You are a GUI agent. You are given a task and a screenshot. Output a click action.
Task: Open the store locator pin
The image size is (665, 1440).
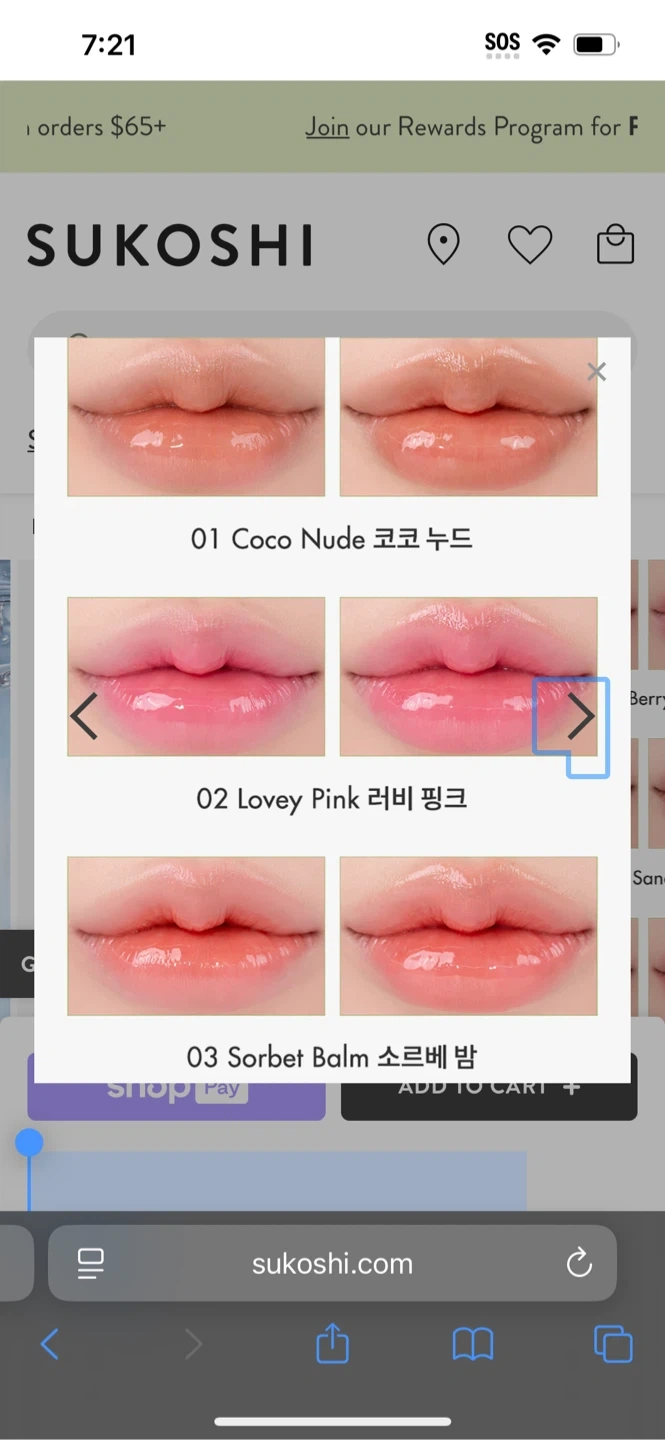click(x=443, y=244)
